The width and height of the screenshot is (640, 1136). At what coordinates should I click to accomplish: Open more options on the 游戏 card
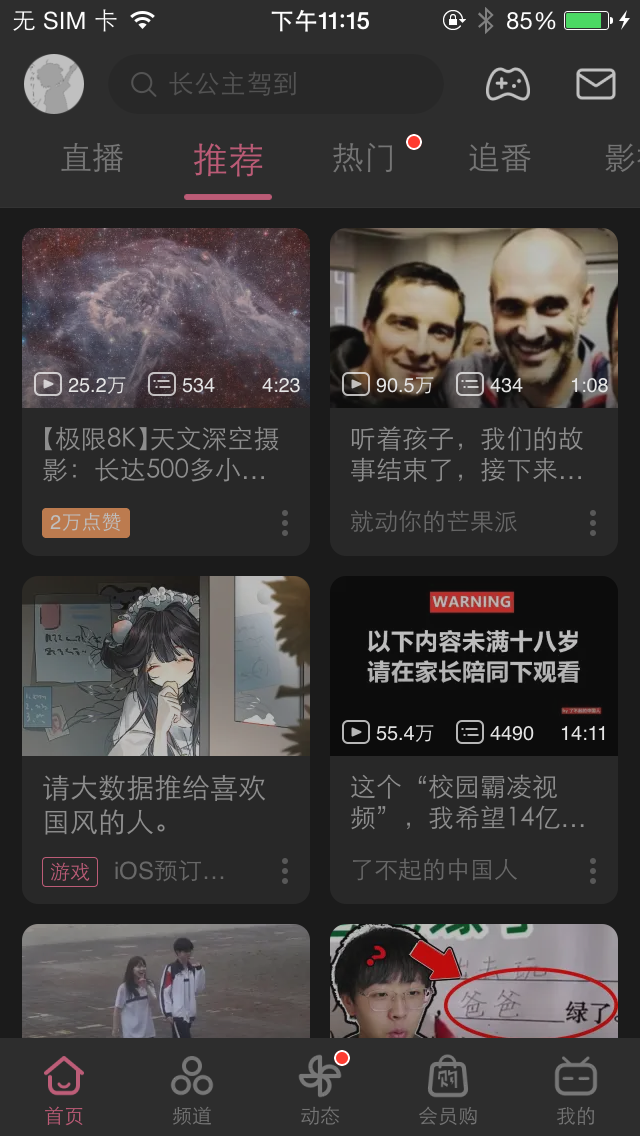[x=285, y=870]
